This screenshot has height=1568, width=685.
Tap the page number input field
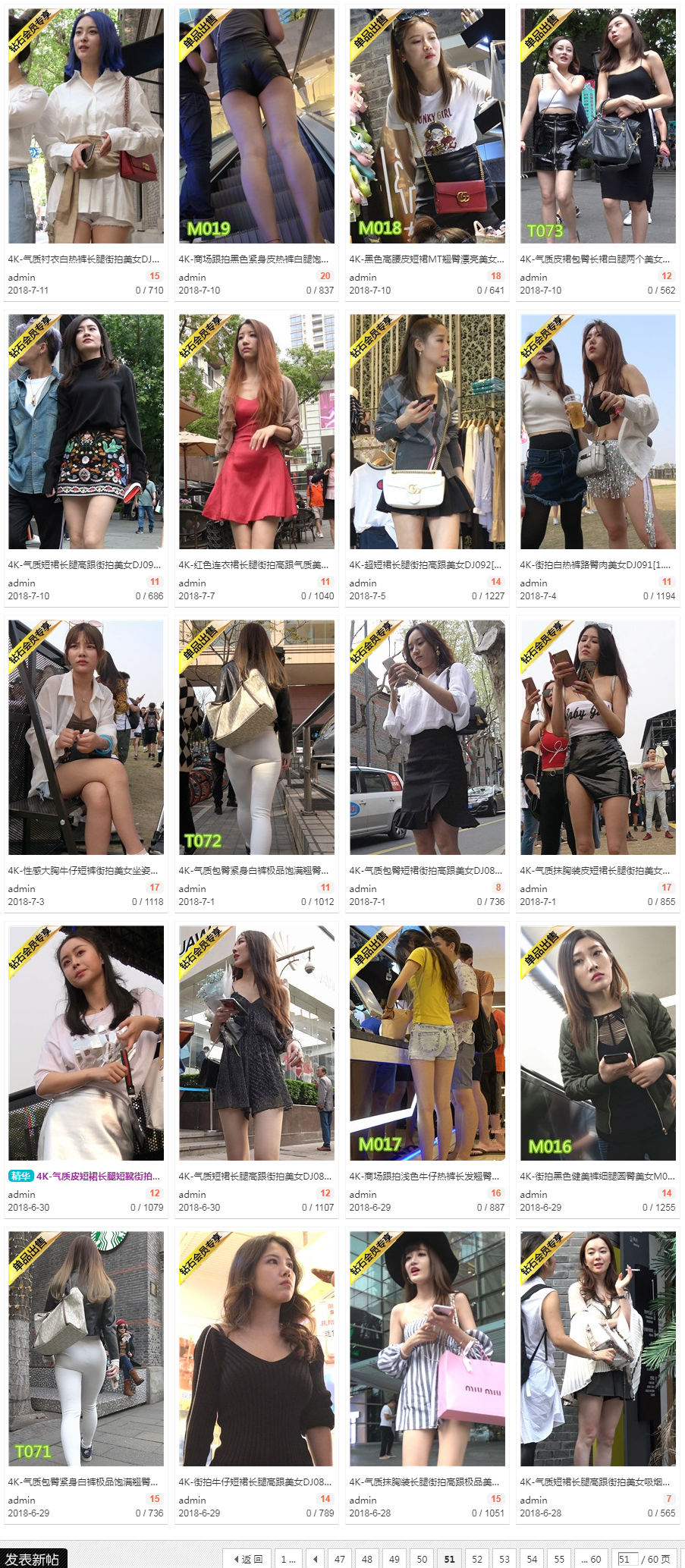point(627,1559)
